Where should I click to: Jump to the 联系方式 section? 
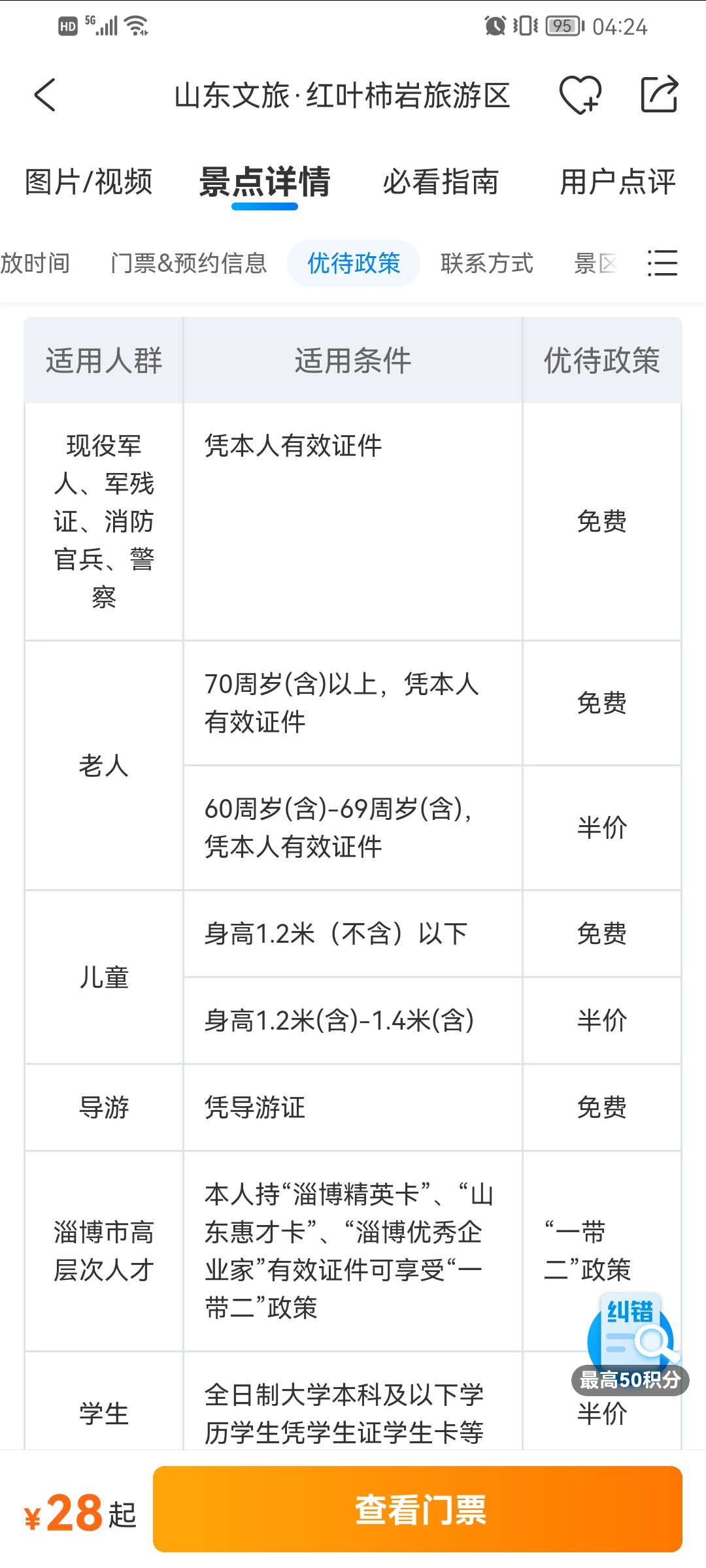487,263
